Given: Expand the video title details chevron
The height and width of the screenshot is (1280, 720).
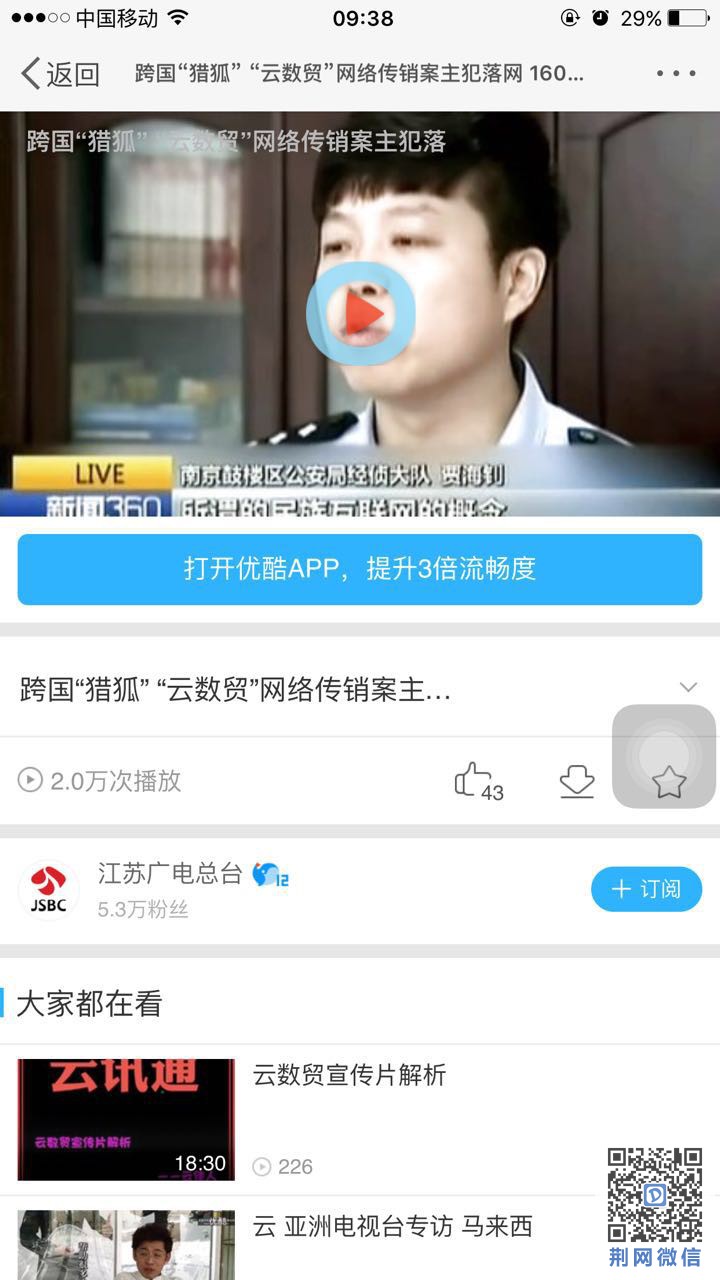Looking at the screenshot, I should tap(687, 687).
